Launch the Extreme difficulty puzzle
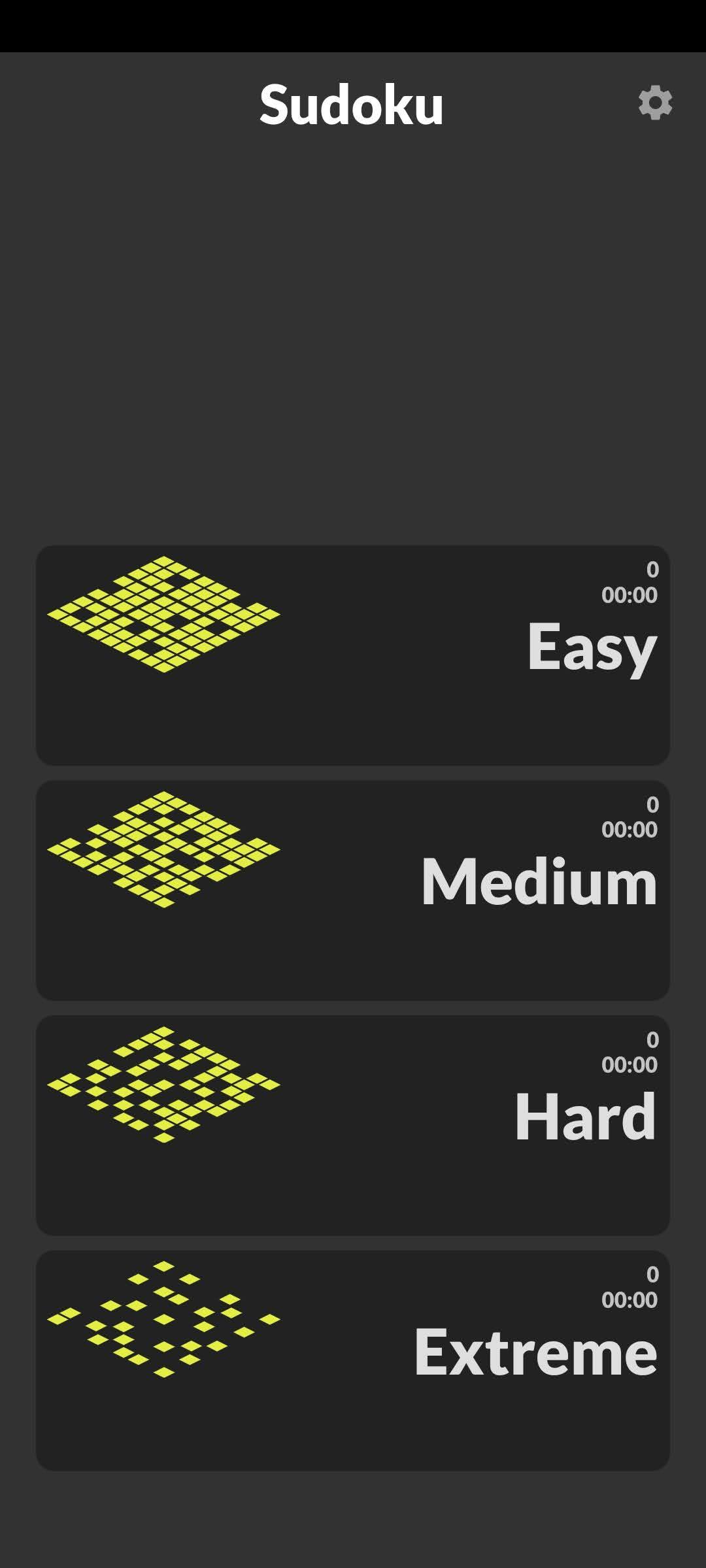This screenshot has width=706, height=1568. tap(353, 1360)
